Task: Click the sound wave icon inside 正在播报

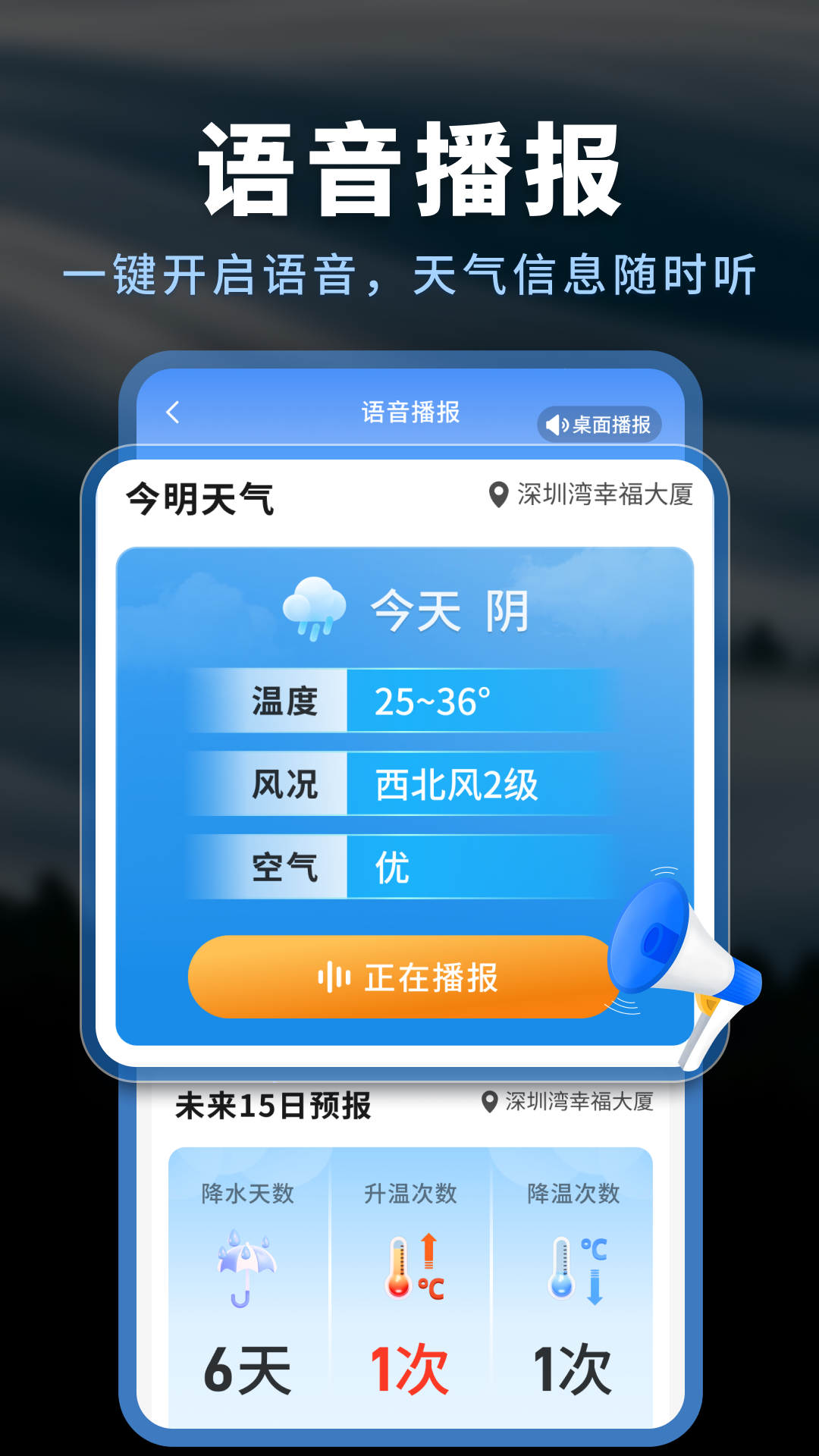Action: (x=334, y=978)
